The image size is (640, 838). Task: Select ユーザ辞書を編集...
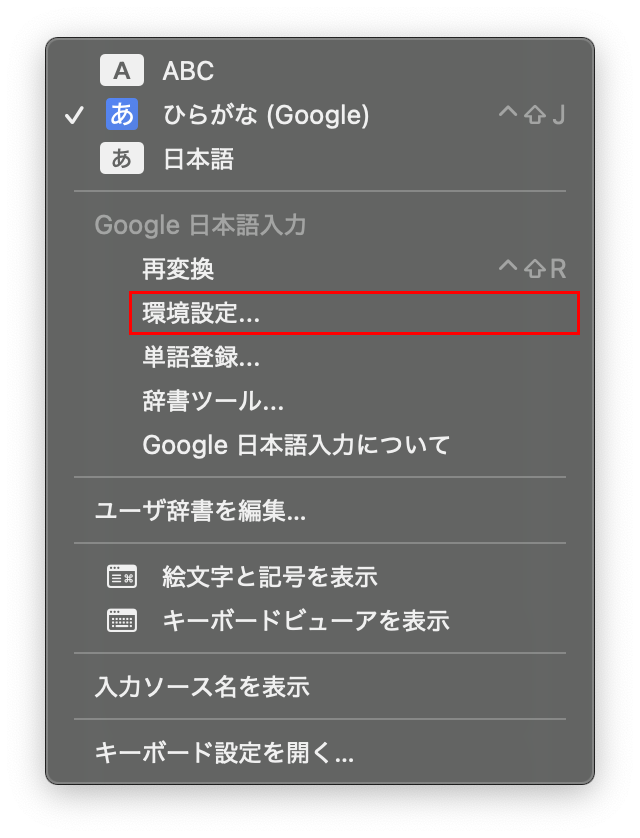pyautogui.click(x=200, y=511)
